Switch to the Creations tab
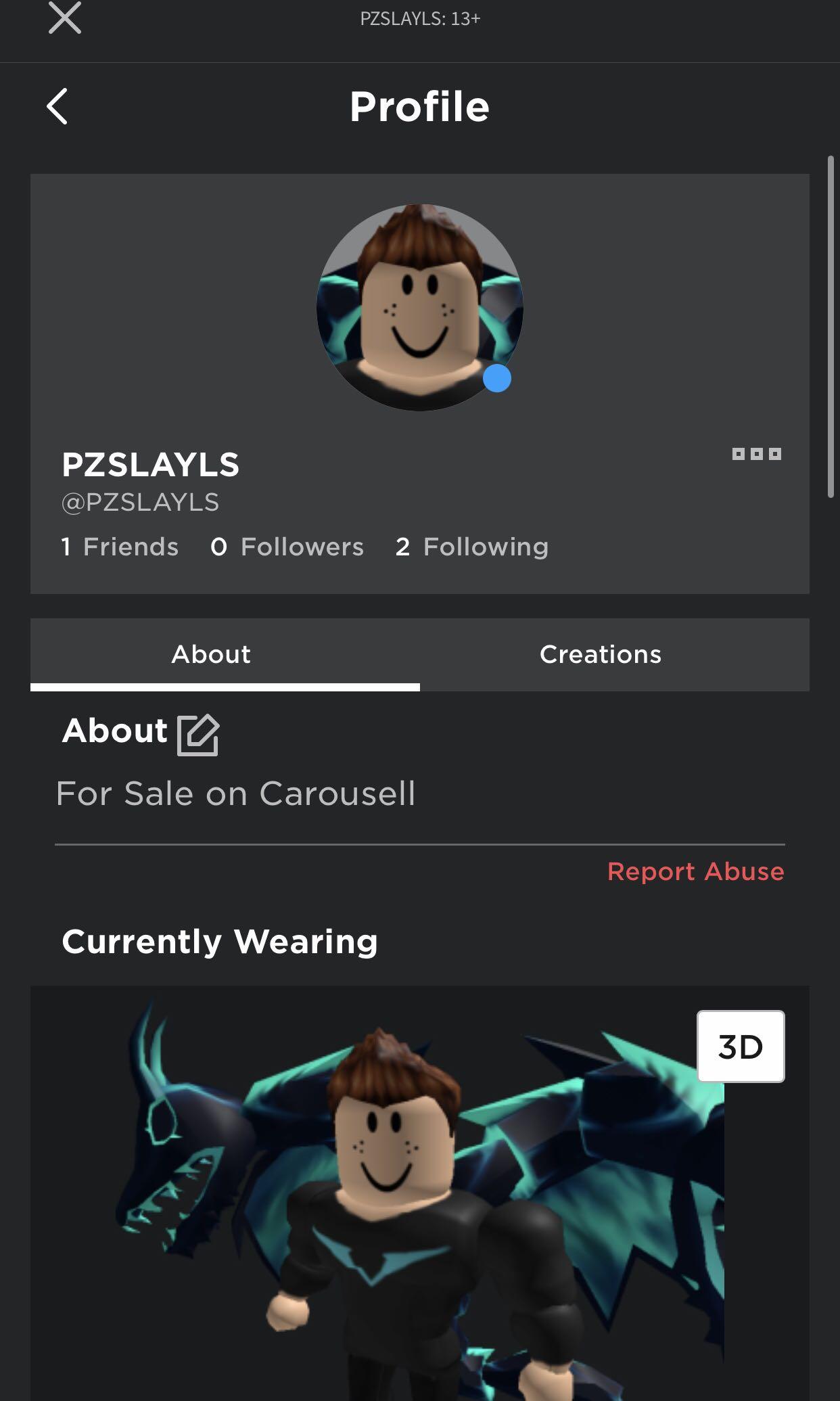Image resolution: width=840 pixels, height=1401 pixels. coord(600,653)
